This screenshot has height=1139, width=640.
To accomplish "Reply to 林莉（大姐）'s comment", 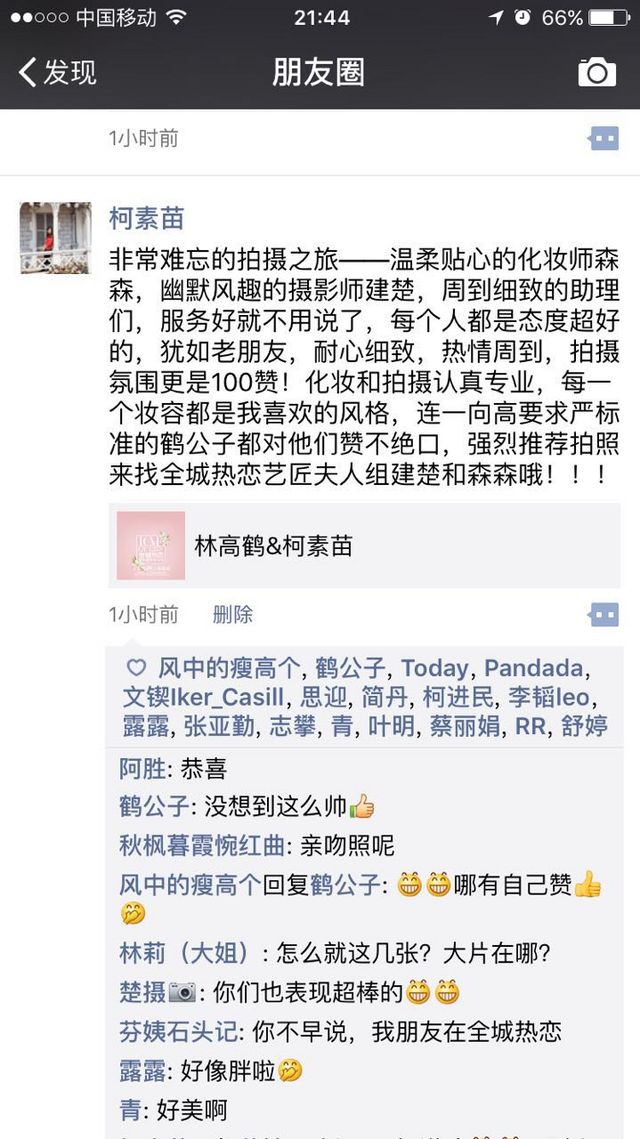I will point(364,953).
